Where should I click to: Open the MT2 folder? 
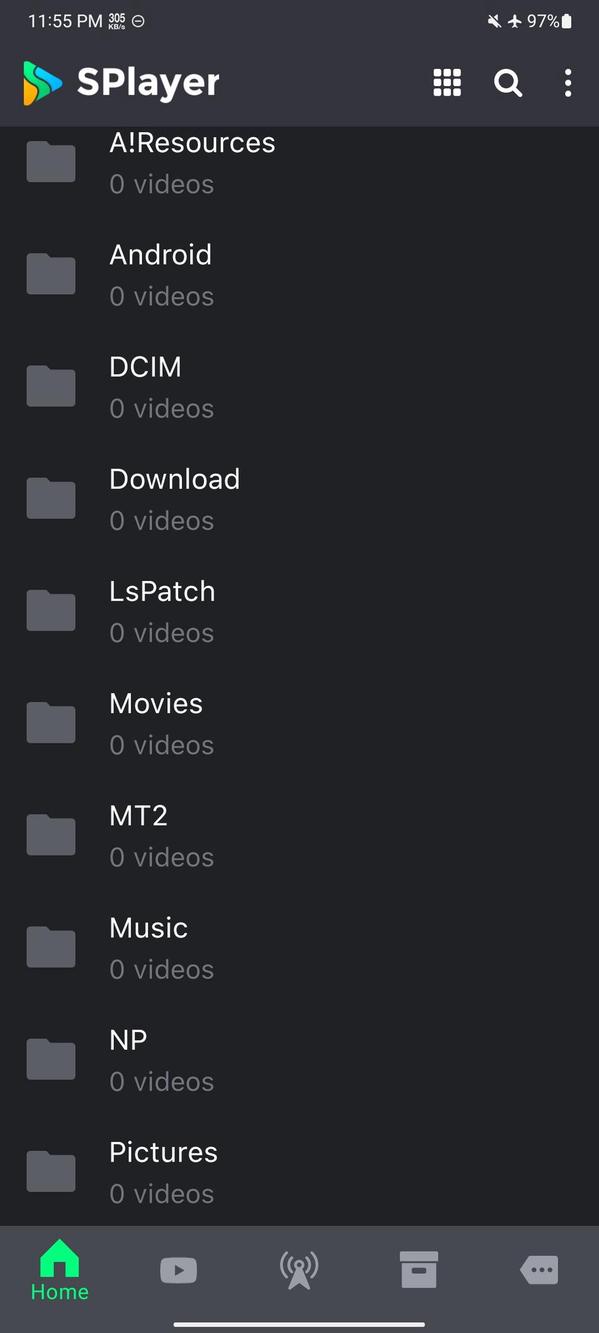coord(299,834)
